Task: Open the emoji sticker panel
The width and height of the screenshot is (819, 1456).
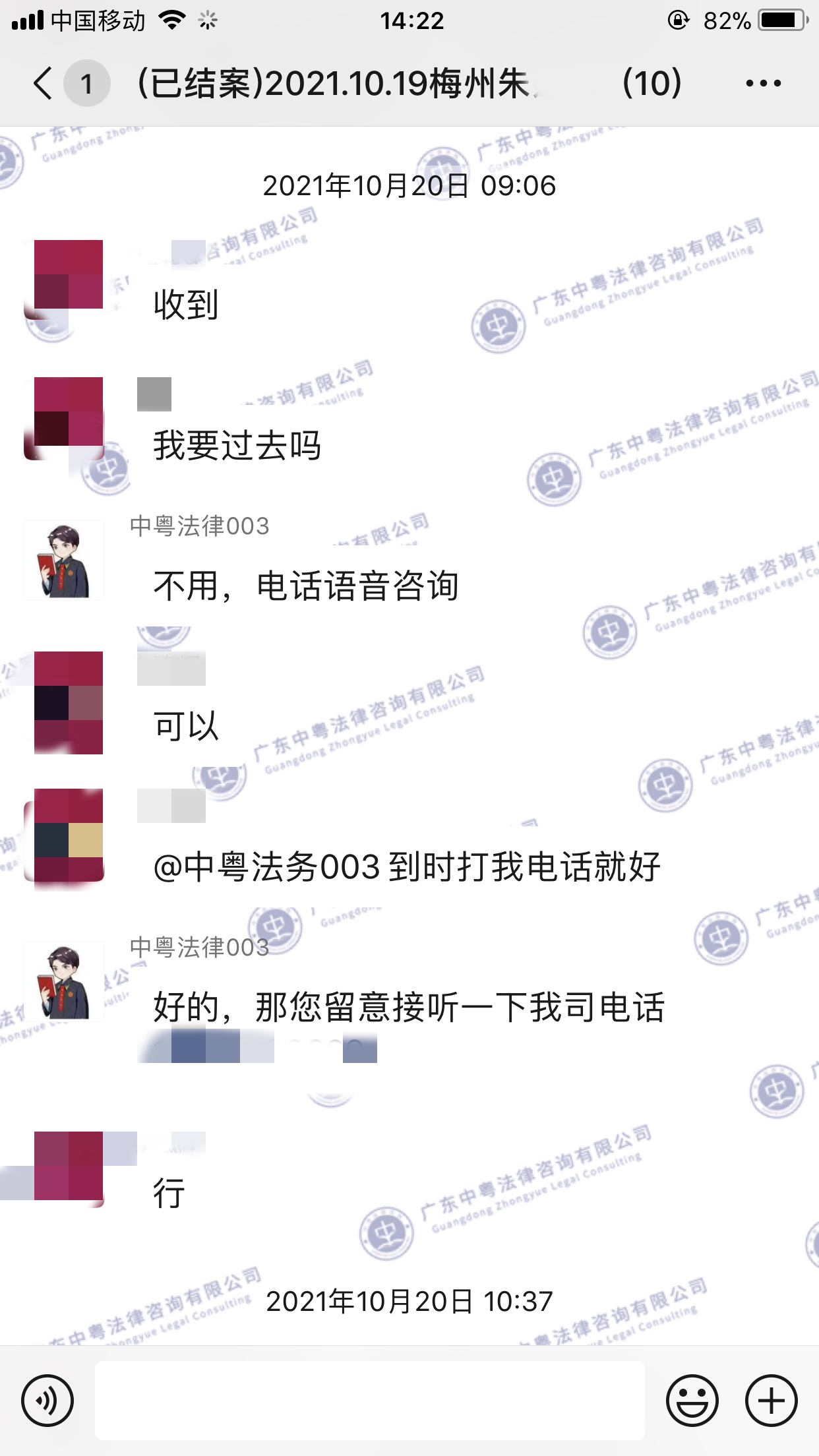Action: [x=692, y=1400]
